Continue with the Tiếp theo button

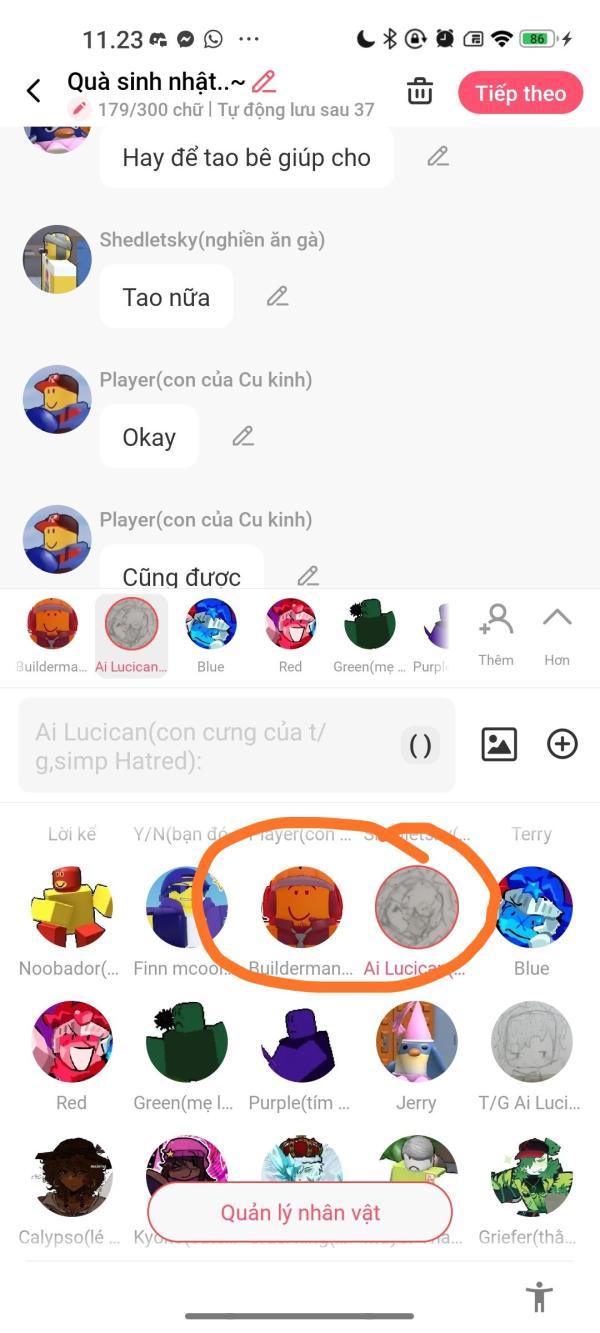520,93
